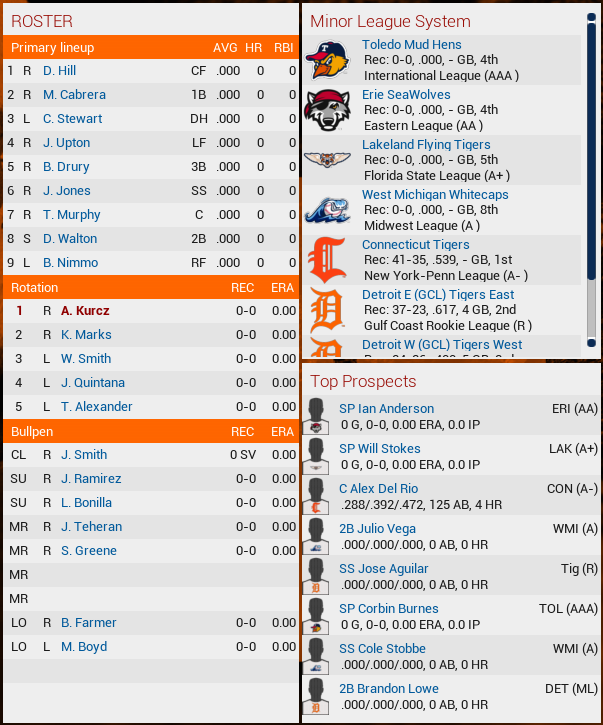The image size is (603, 725).
Task: Open prospect 2B Brandon Lowe
Action: point(388,689)
